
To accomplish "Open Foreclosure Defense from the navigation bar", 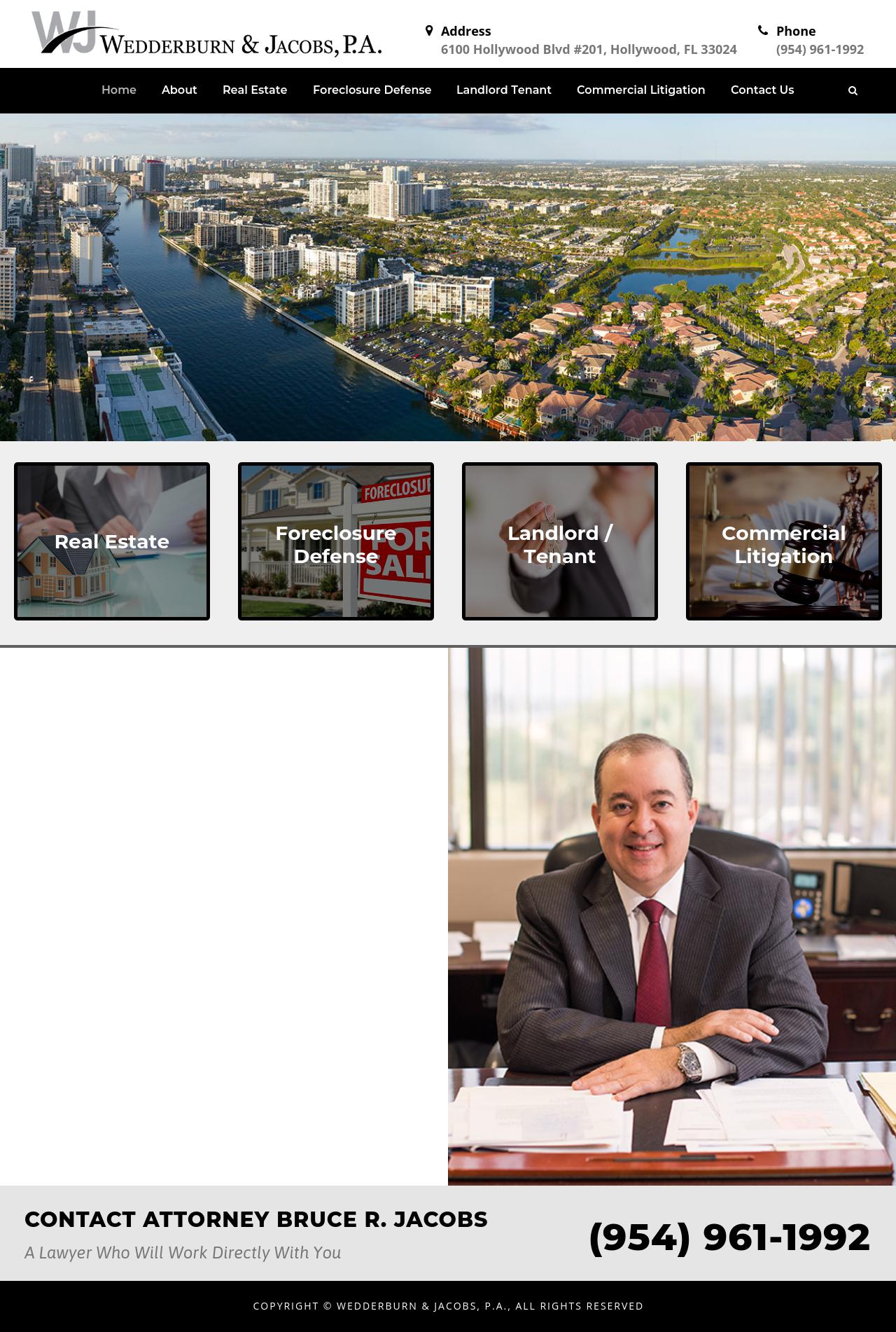I will (372, 90).
